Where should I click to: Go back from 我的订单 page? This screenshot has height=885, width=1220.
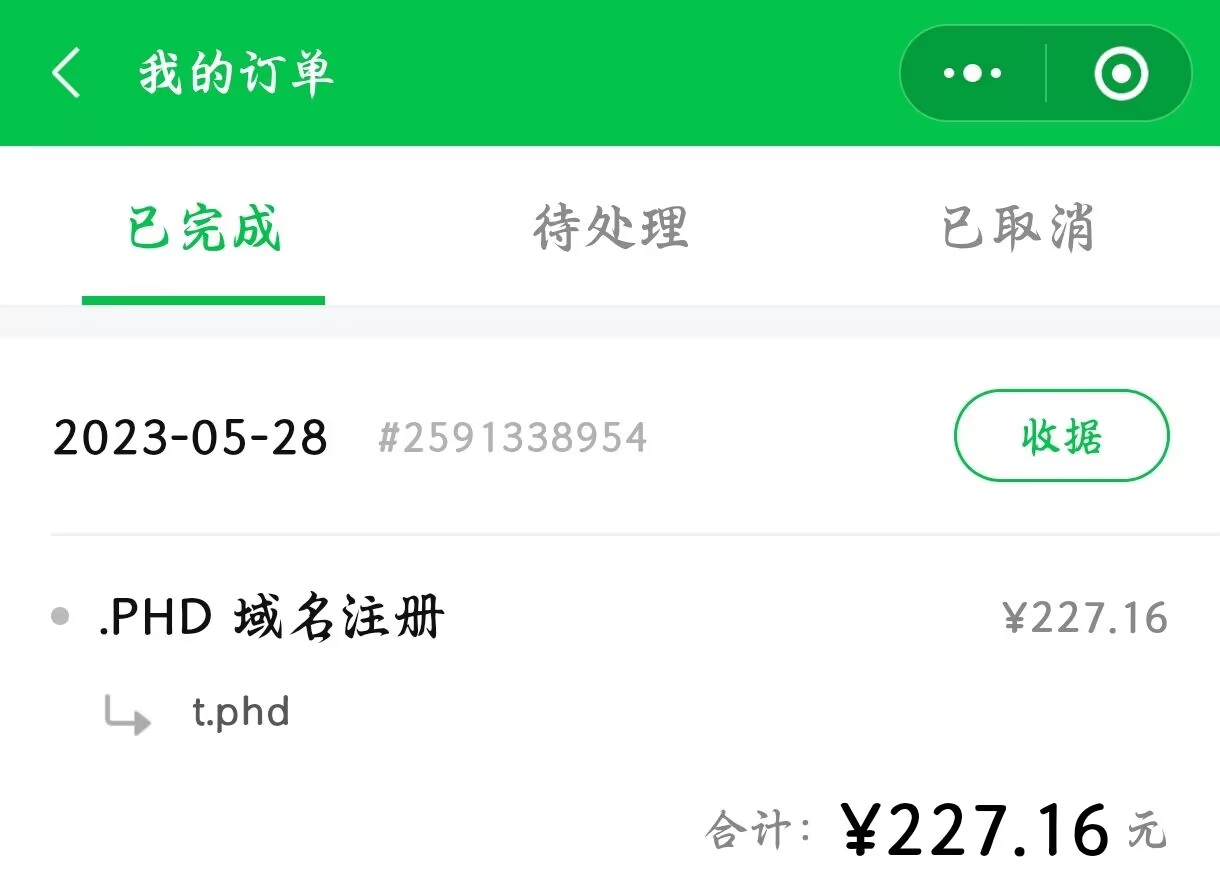coord(66,74)
